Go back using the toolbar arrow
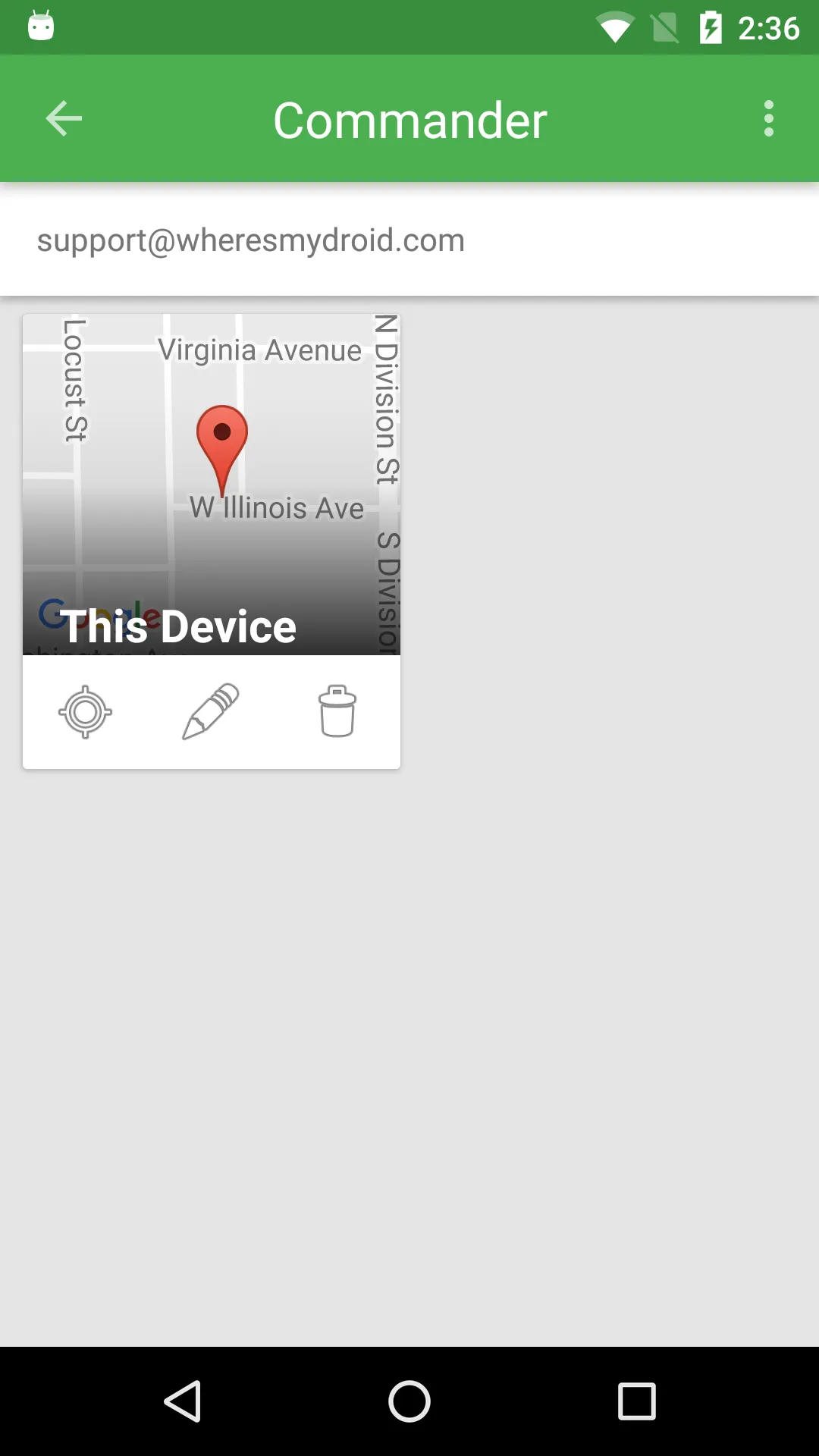This screenshot has width=819, height=1456. (x=64, y=119)
